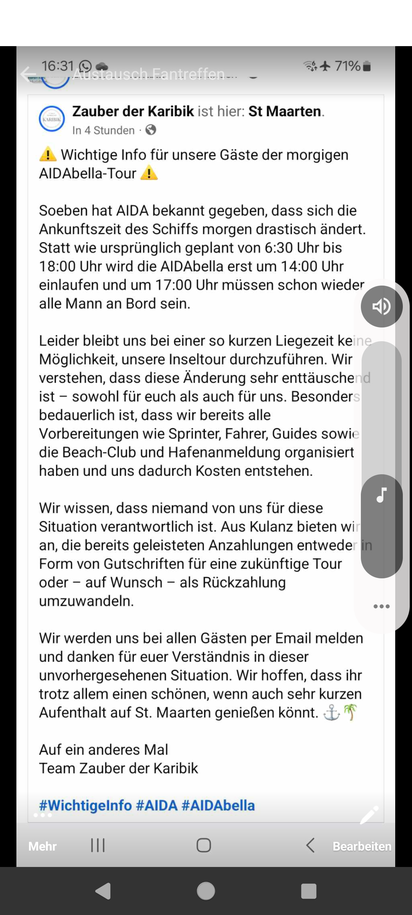Tap the system back triangle button
Screen dimensions: 412x915
pyautogui.click(x=103, y=890)
